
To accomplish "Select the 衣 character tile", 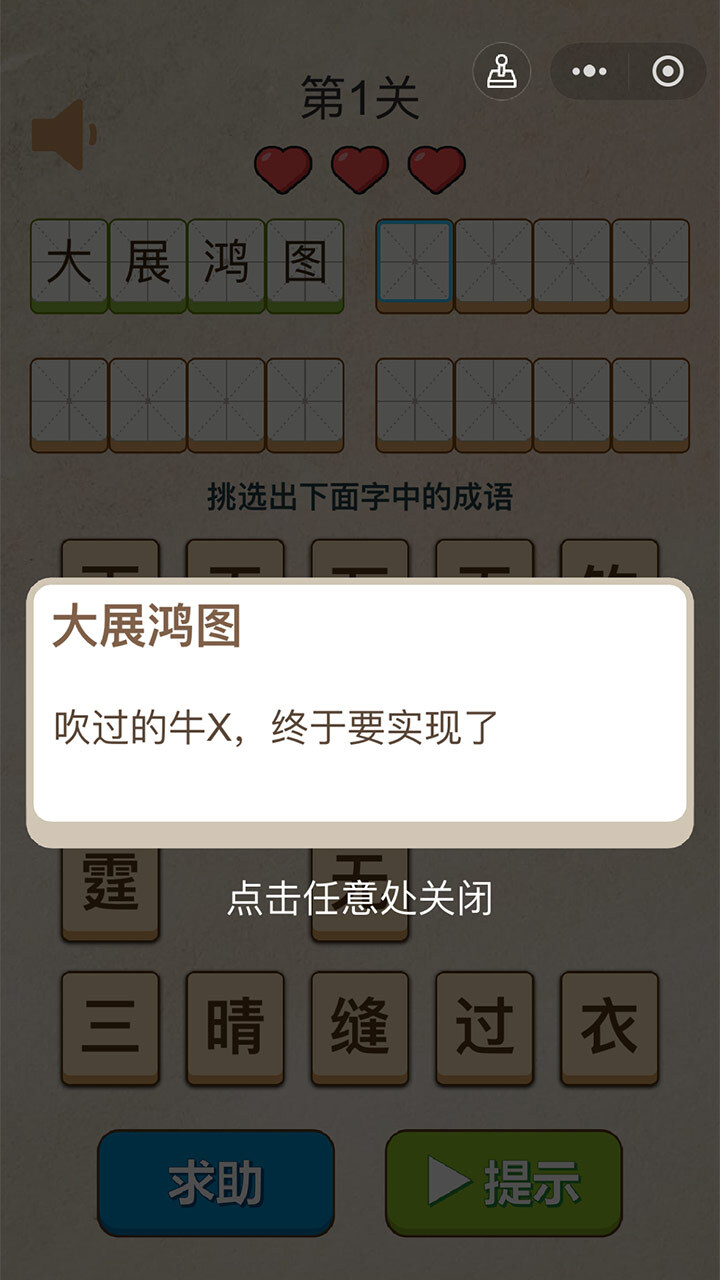I will coord(608,1026).
